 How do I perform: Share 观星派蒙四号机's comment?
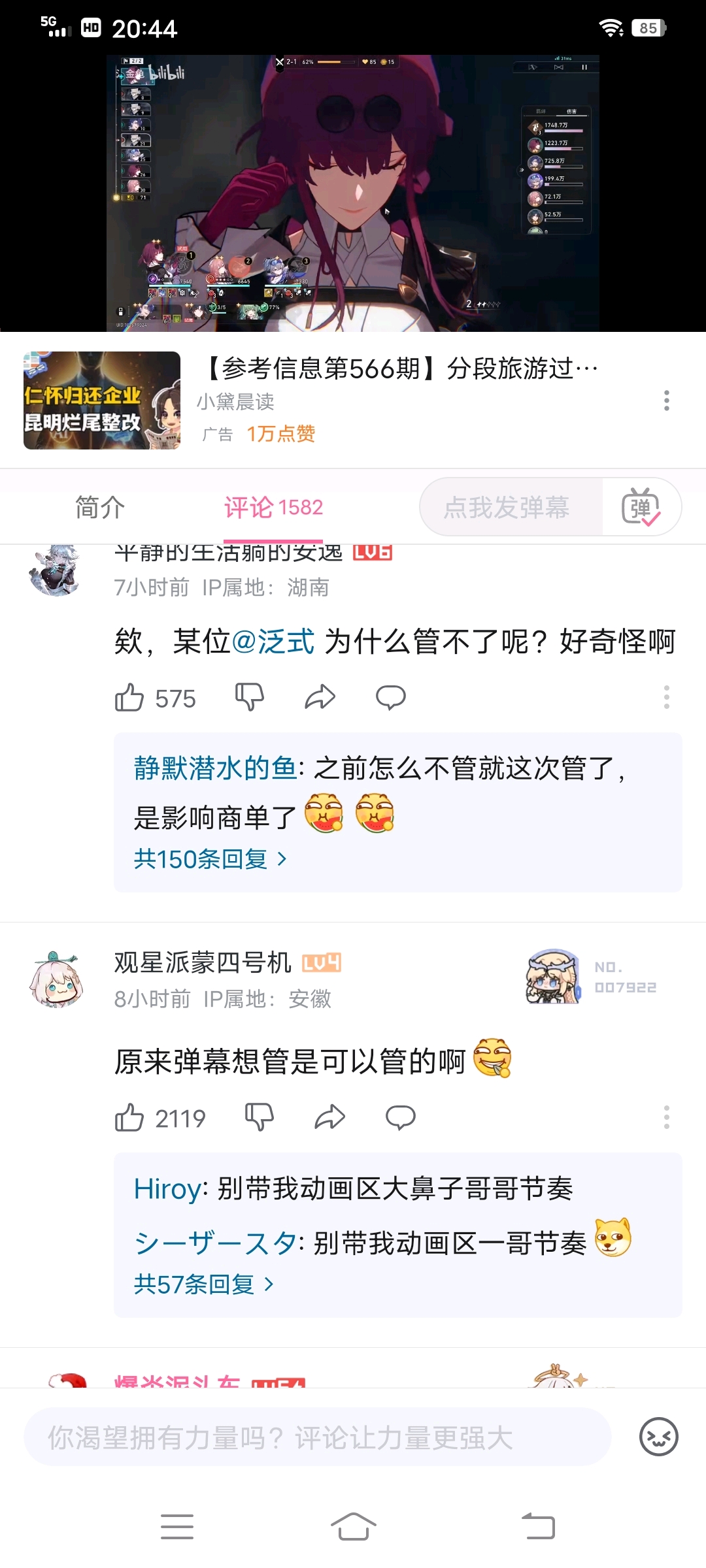point(329,1118)
